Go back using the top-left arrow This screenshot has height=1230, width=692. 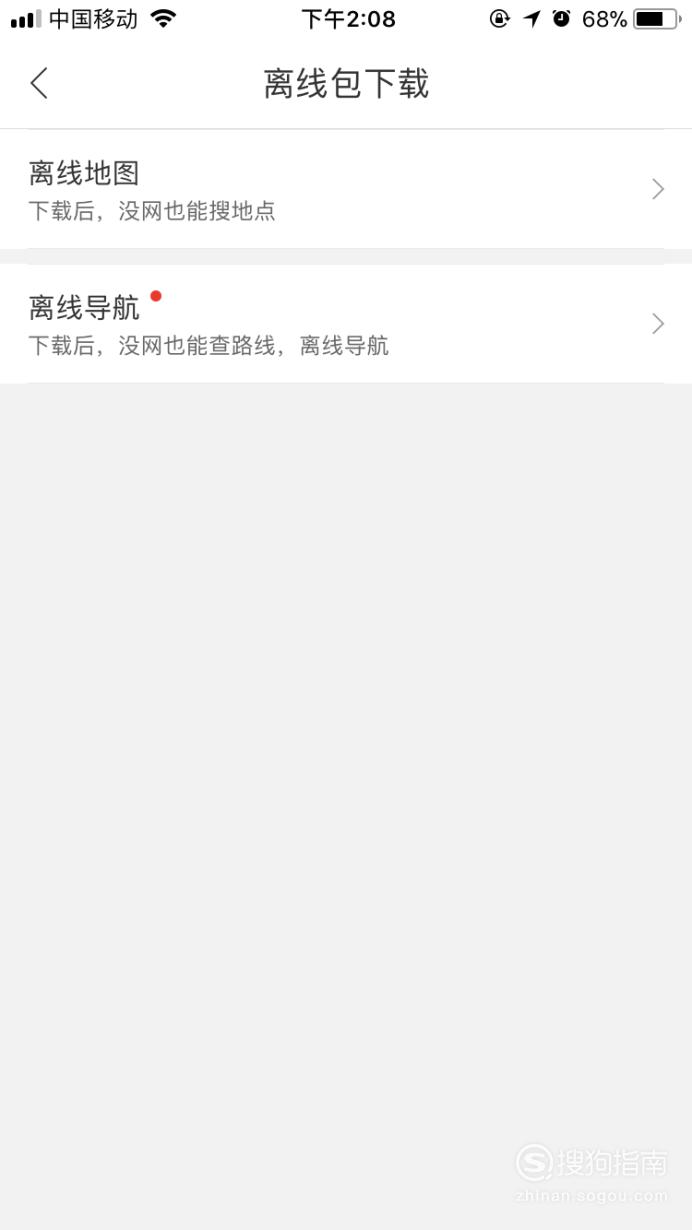(39, 83)
